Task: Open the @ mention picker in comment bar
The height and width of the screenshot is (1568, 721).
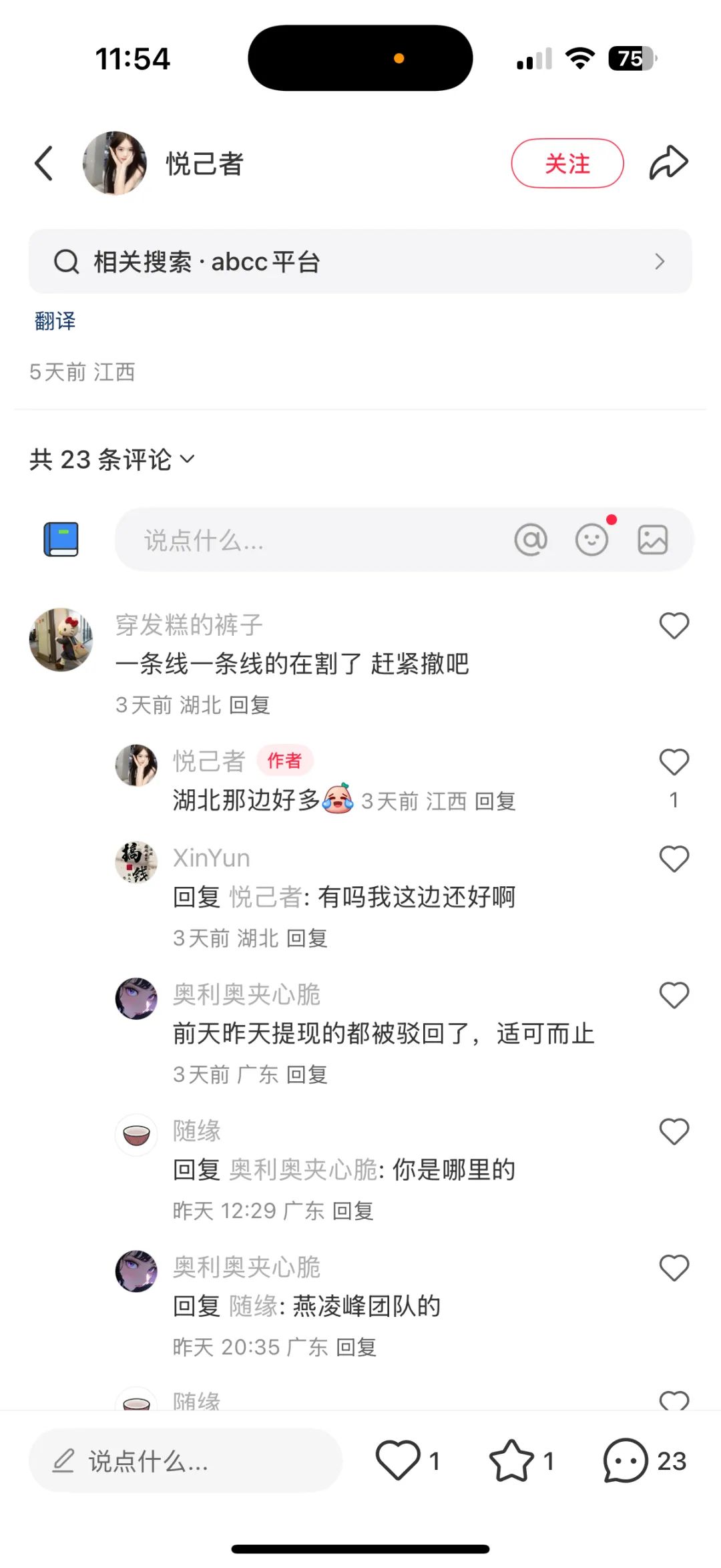Action: (531, 540)
